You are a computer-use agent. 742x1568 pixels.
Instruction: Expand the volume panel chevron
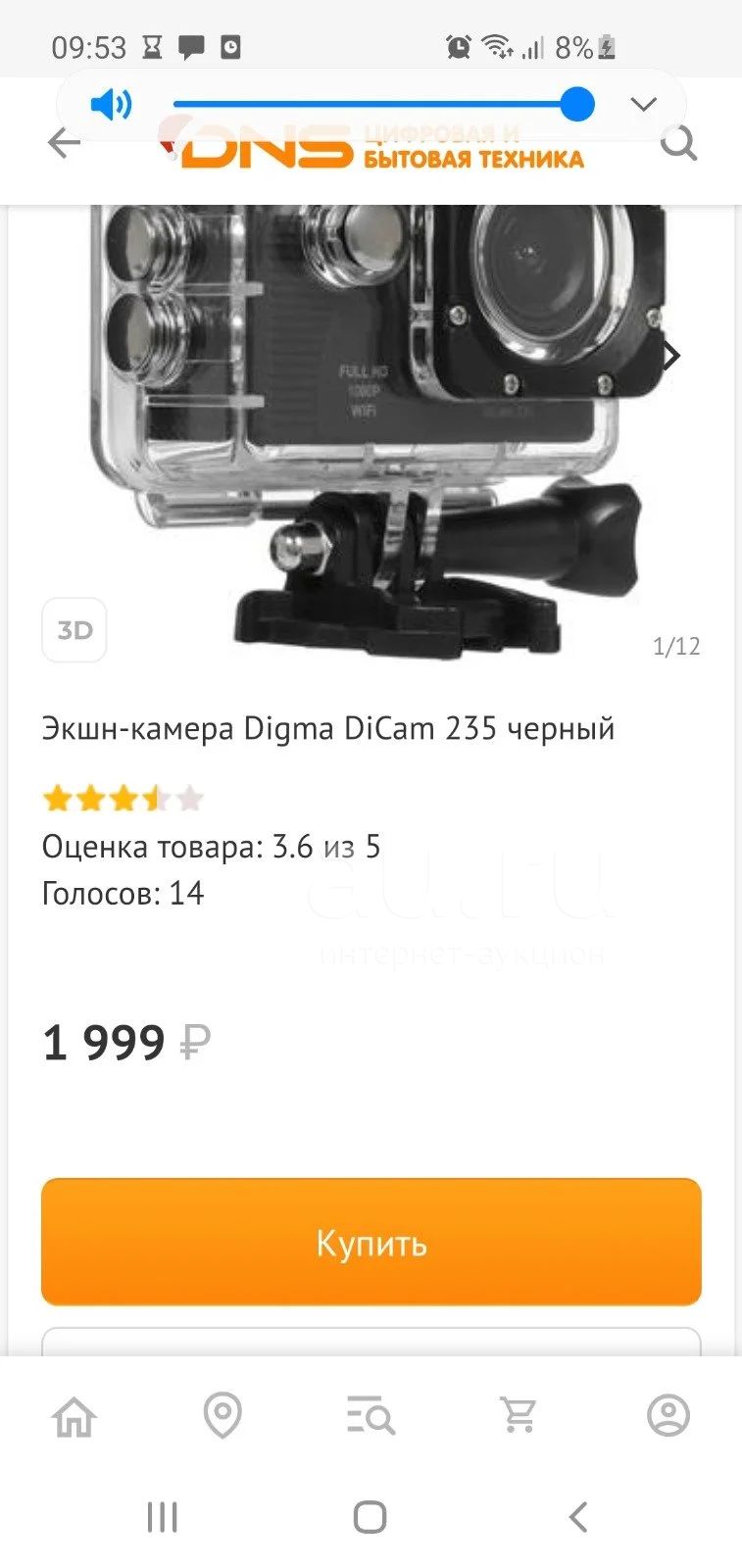coord(643,104)
